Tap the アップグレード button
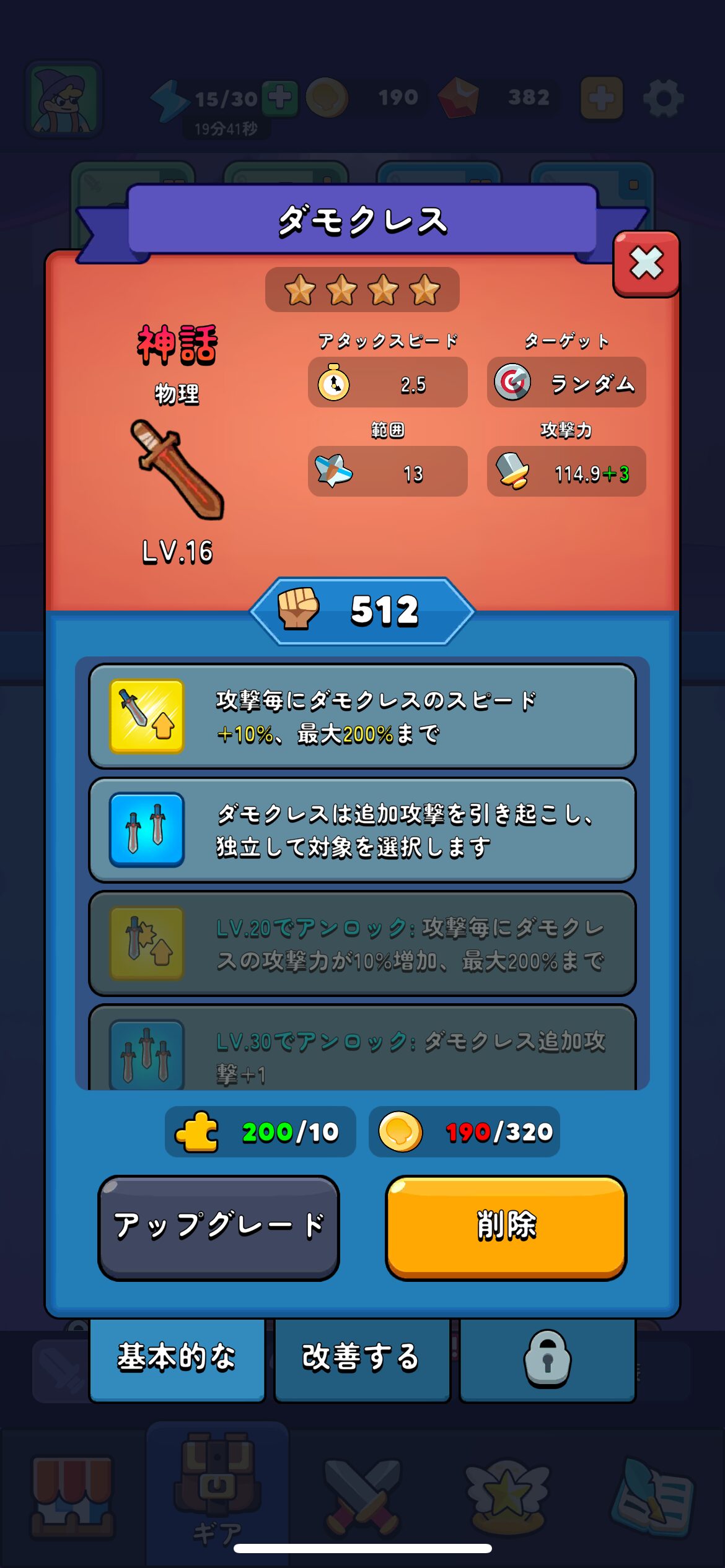The height and width of the screenshot is (1568, 725). [219, 1226]
